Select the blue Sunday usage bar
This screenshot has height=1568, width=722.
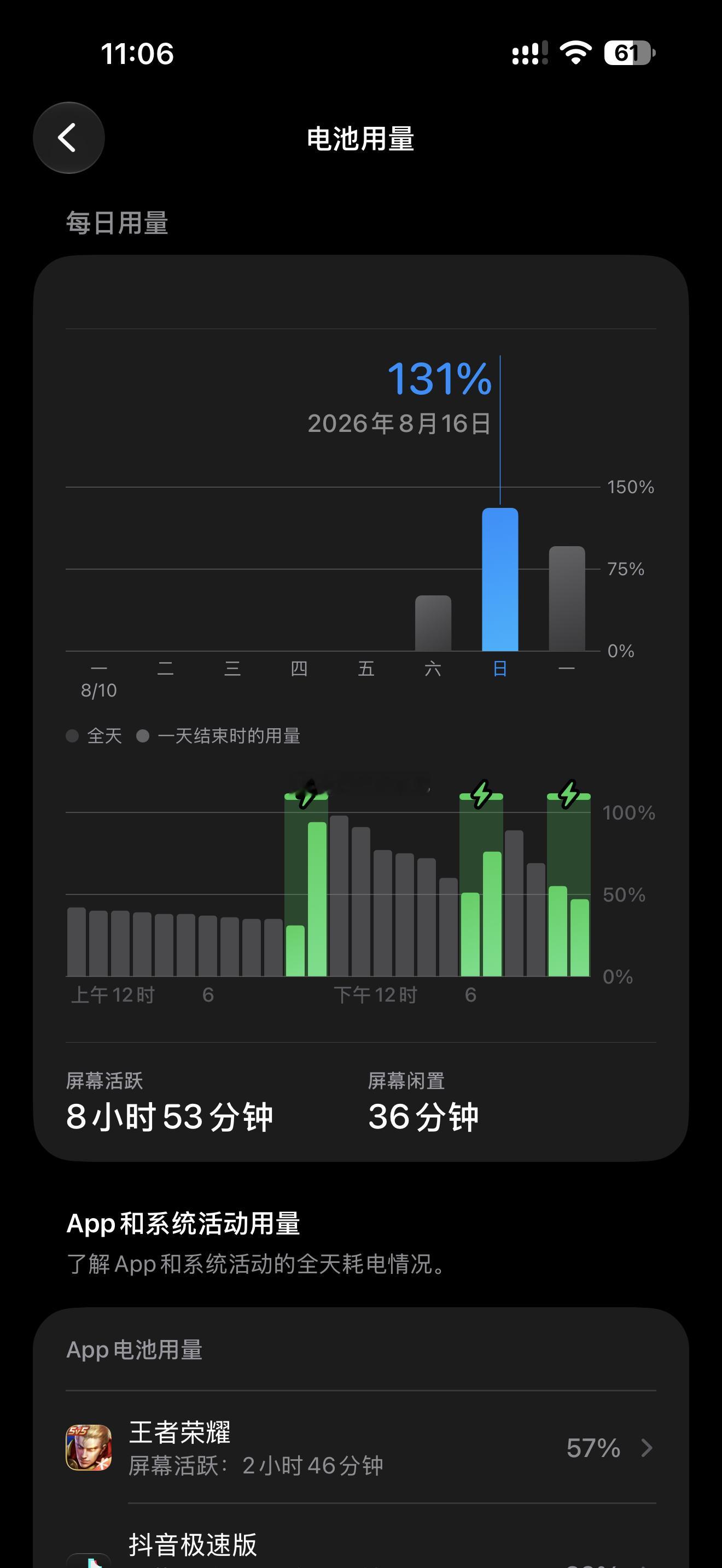pos(500,580)
